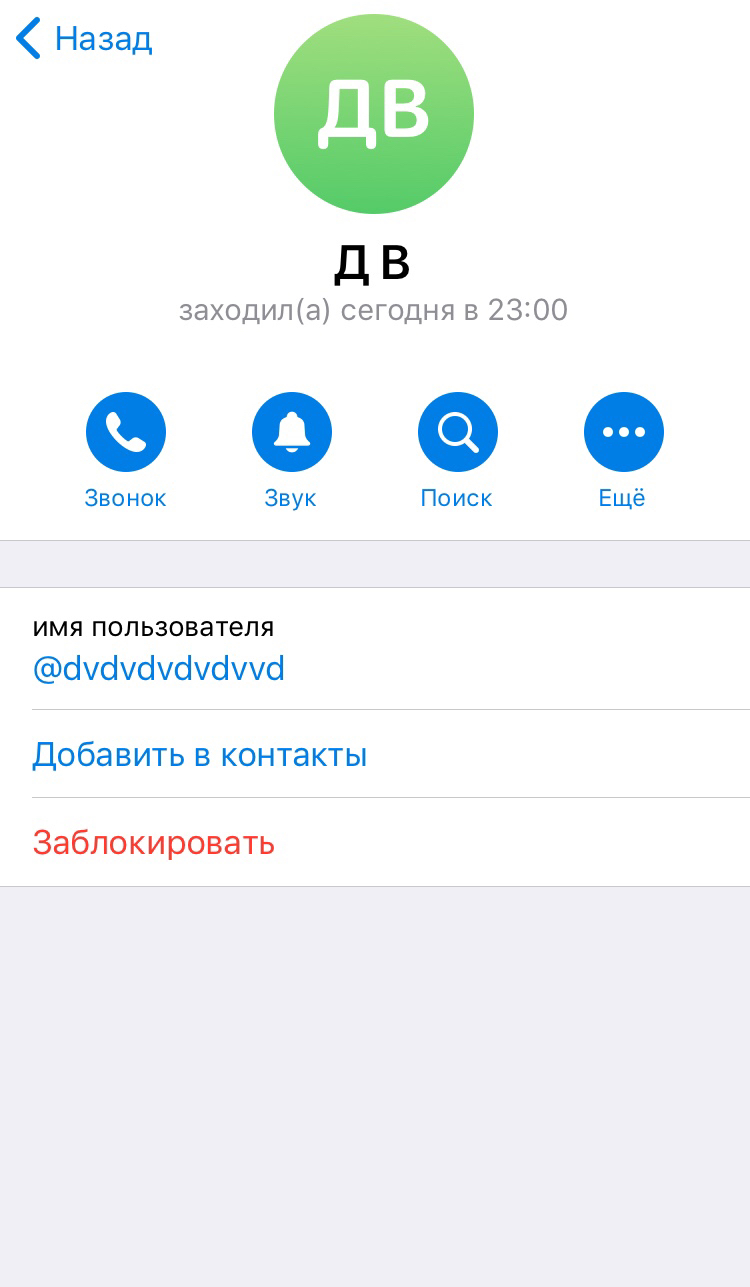
Task: Mute notifications via the Звук bell
Action: click(291, 432)
